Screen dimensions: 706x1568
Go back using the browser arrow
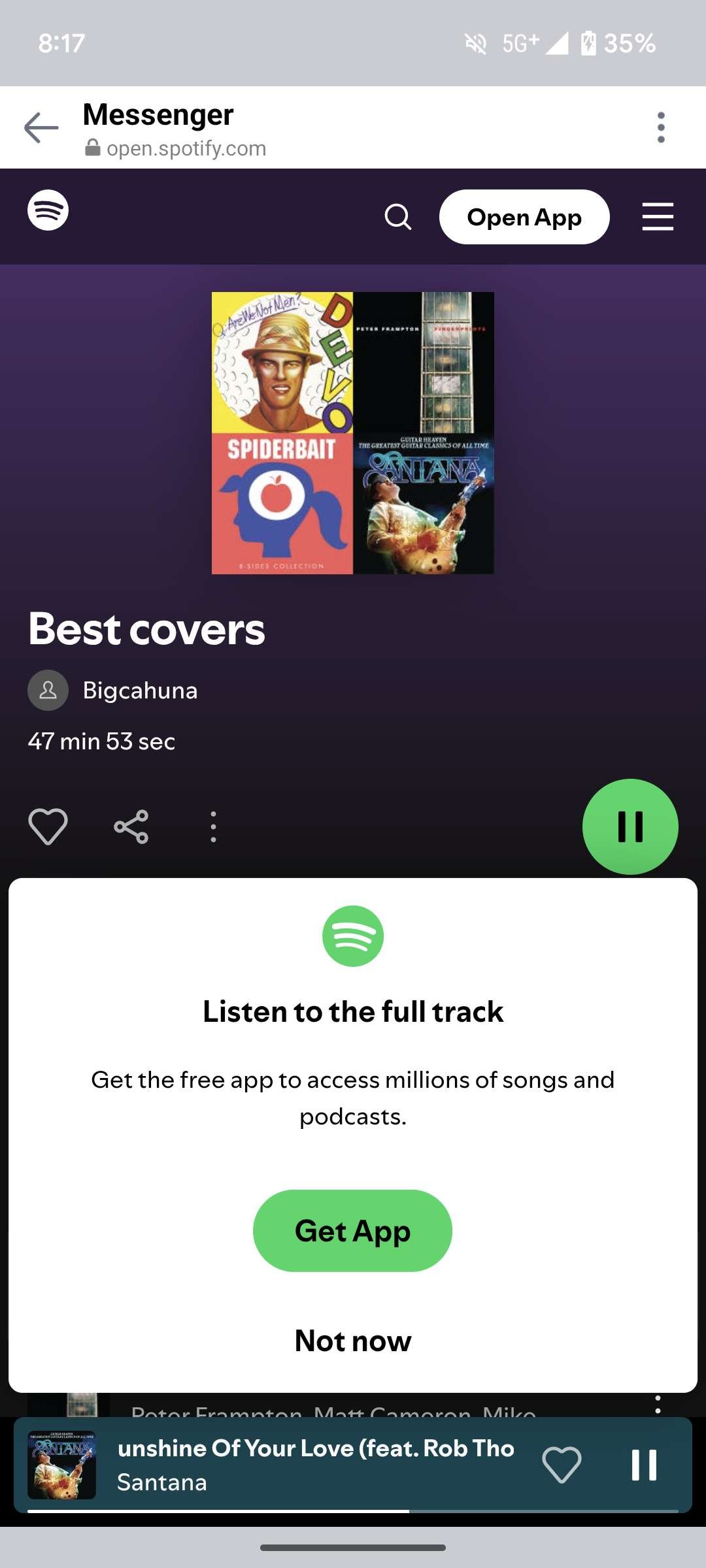(x=41, y=127)
